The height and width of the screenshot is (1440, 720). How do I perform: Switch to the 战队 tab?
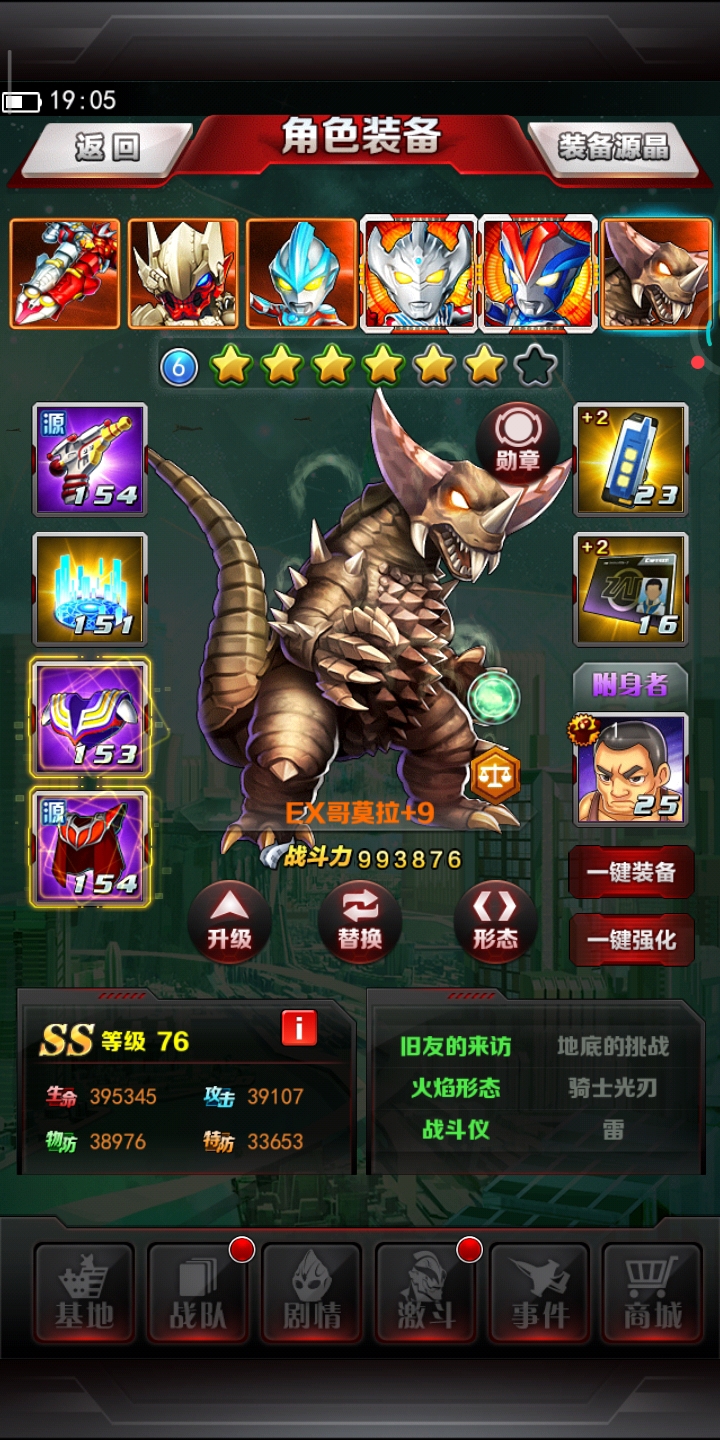[198, 1292]
